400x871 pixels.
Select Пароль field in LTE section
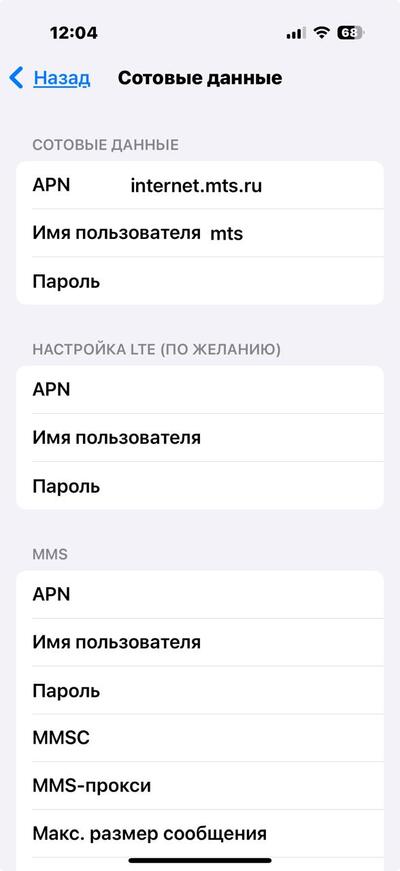[x=200, y=485]
